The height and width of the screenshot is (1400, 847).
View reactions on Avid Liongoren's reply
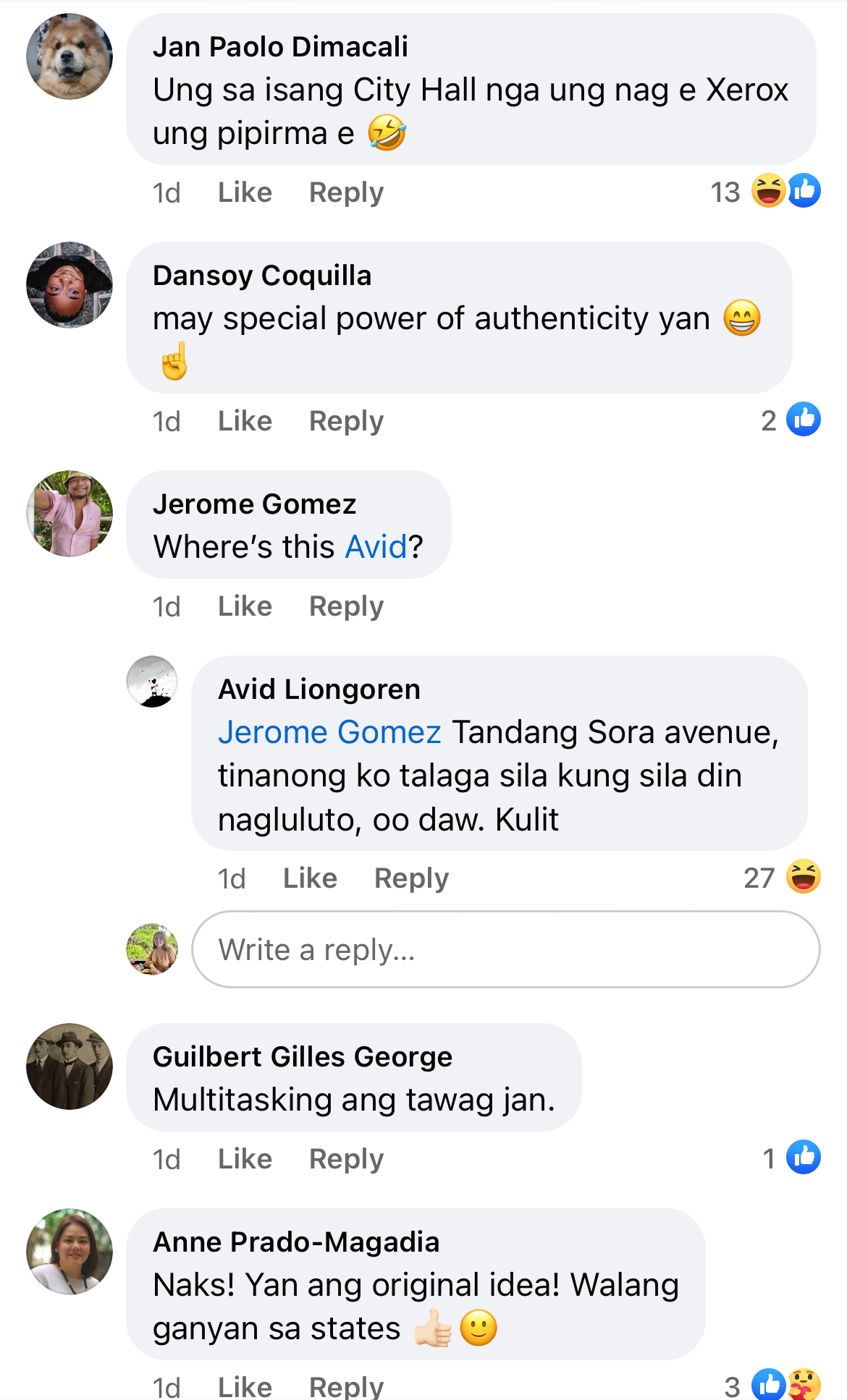783,878
